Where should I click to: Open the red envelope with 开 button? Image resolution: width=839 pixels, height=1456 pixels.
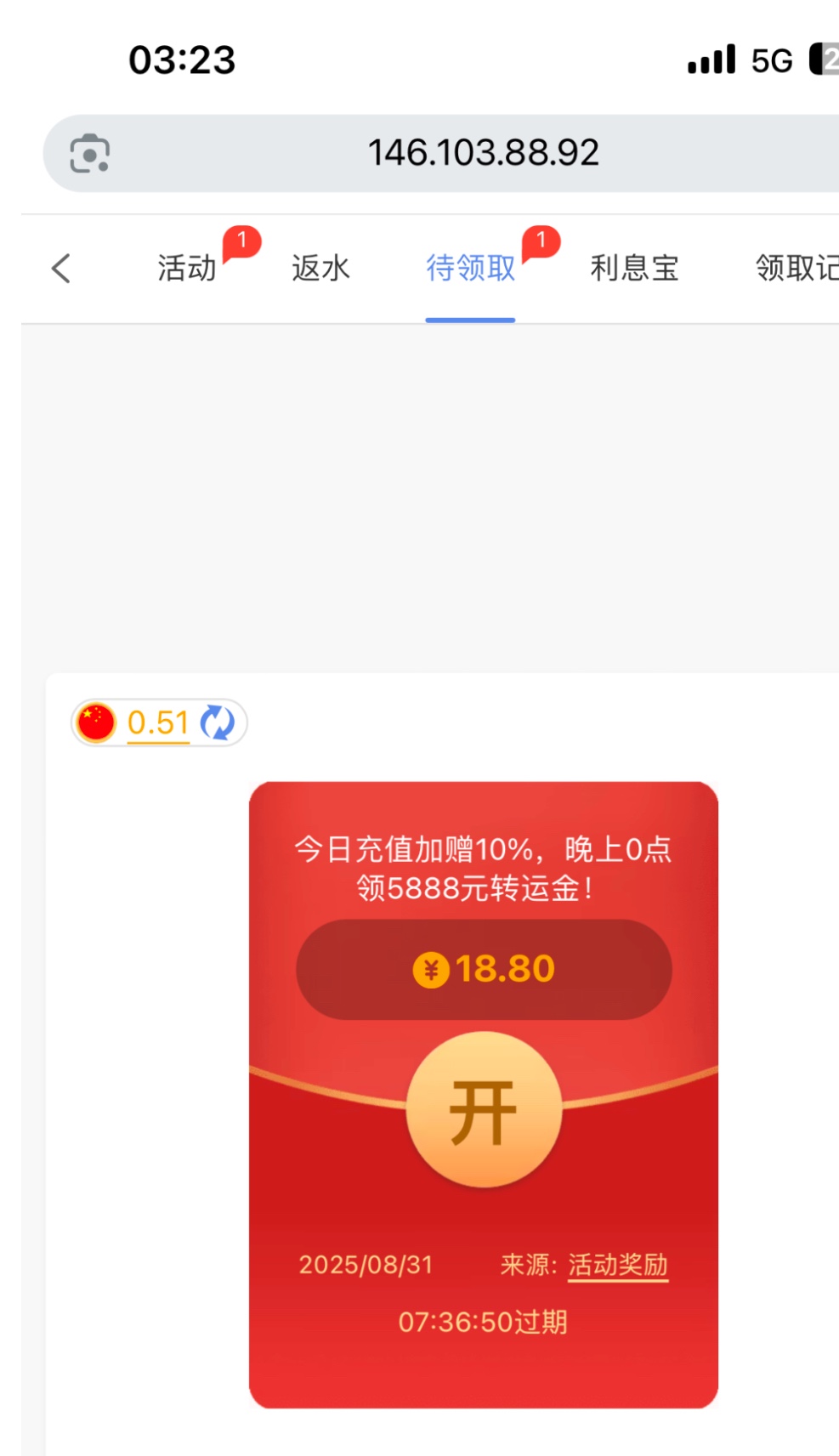484,1110
